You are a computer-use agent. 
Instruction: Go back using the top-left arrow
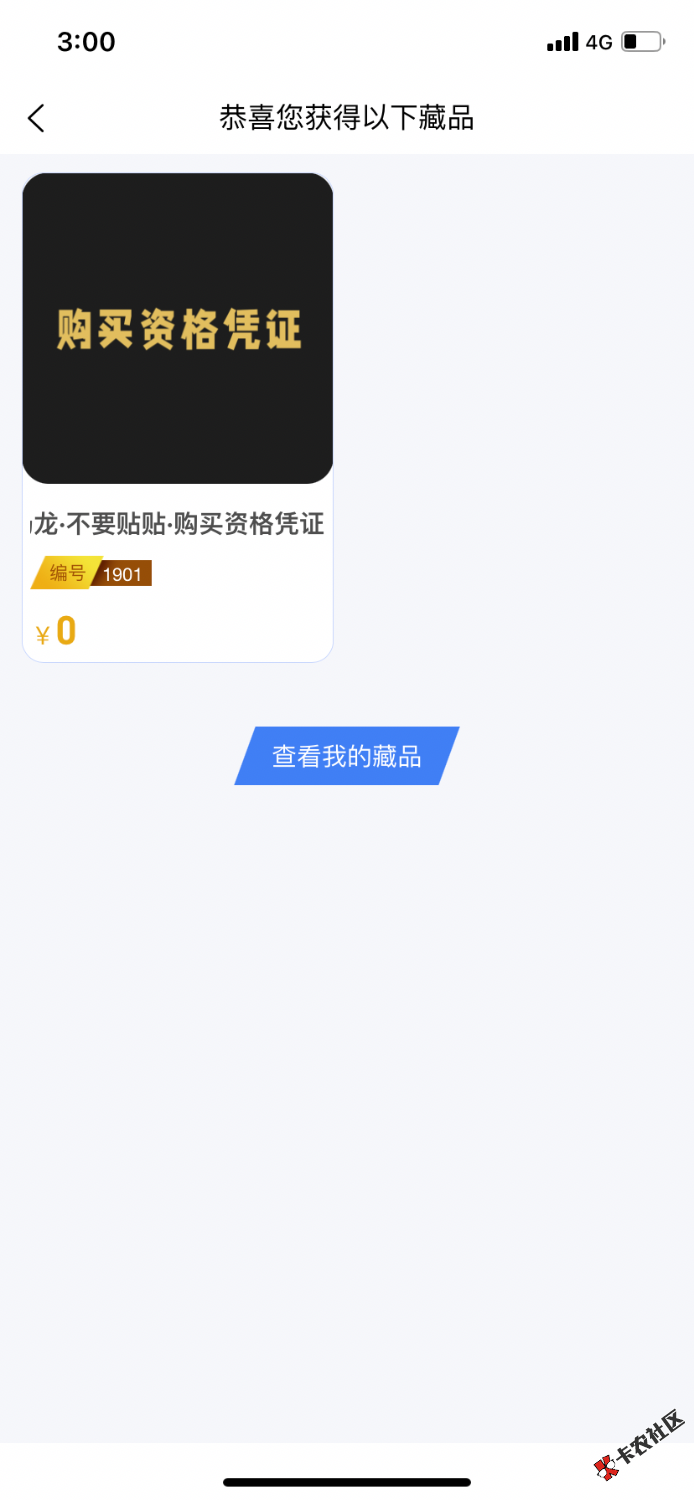click(x=36, y=118)
